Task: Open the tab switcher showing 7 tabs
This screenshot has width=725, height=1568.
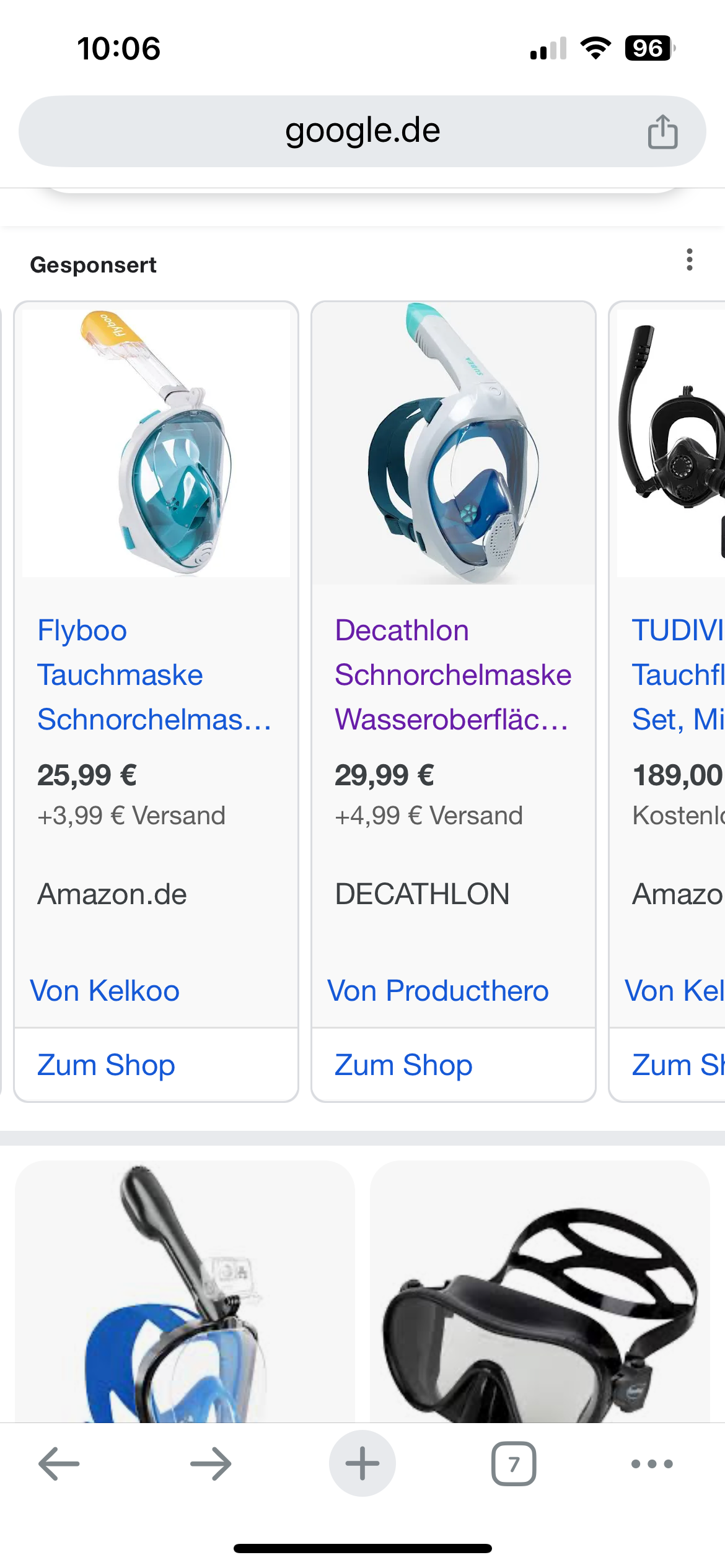Action: pos(514,1463)
